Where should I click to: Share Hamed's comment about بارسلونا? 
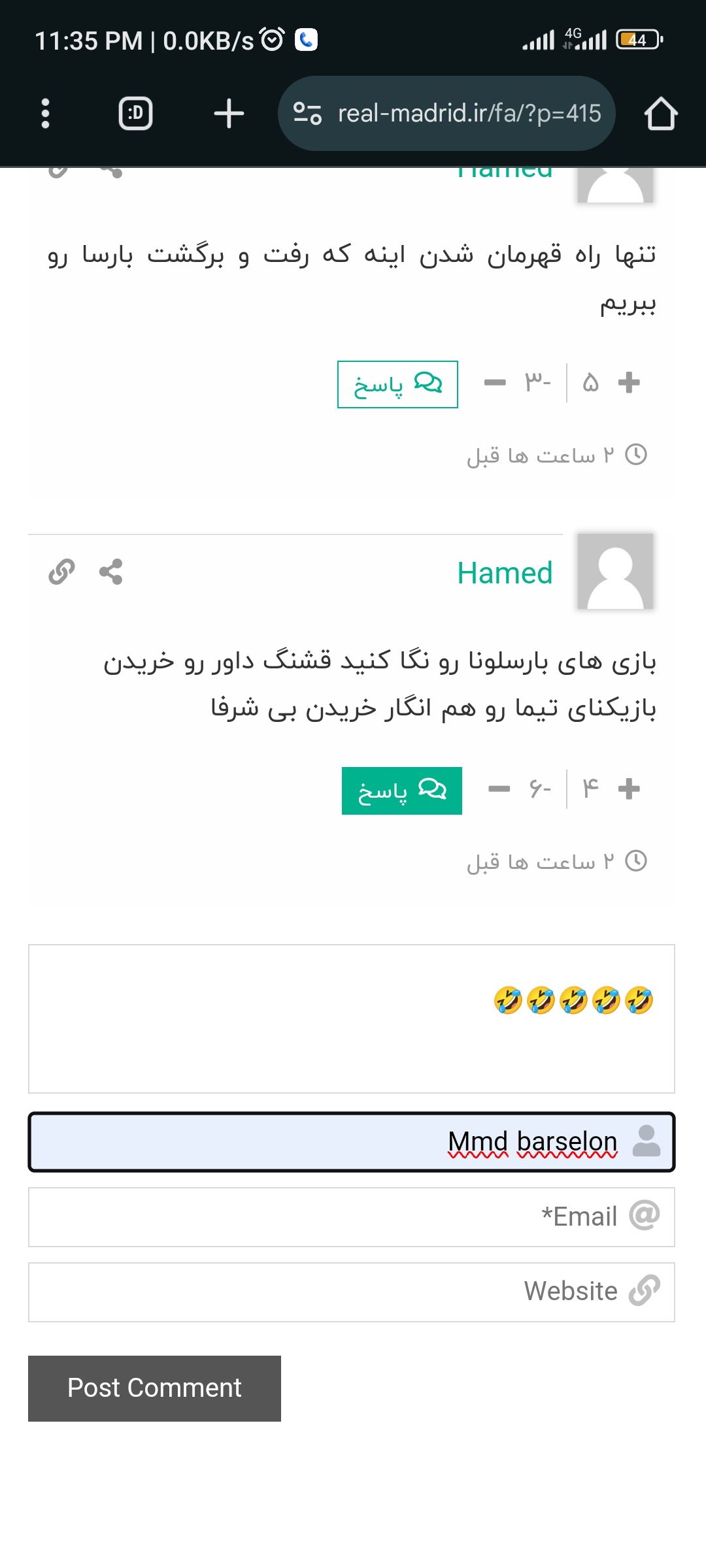pos(110,572)
